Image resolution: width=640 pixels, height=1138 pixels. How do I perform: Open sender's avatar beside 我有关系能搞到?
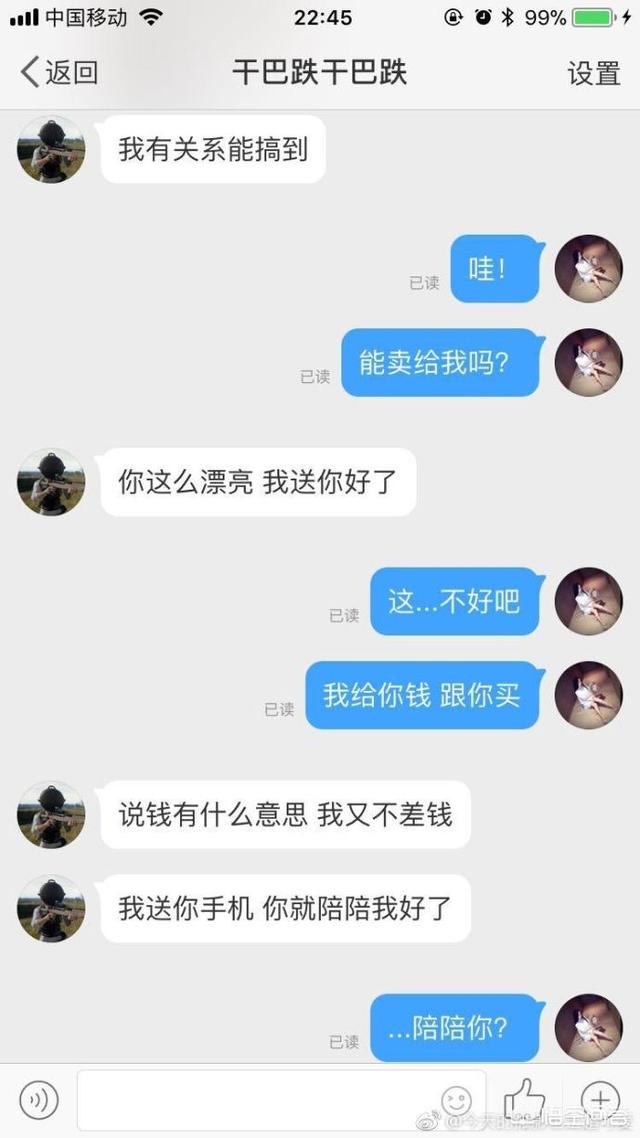click(x=51, y=150)
